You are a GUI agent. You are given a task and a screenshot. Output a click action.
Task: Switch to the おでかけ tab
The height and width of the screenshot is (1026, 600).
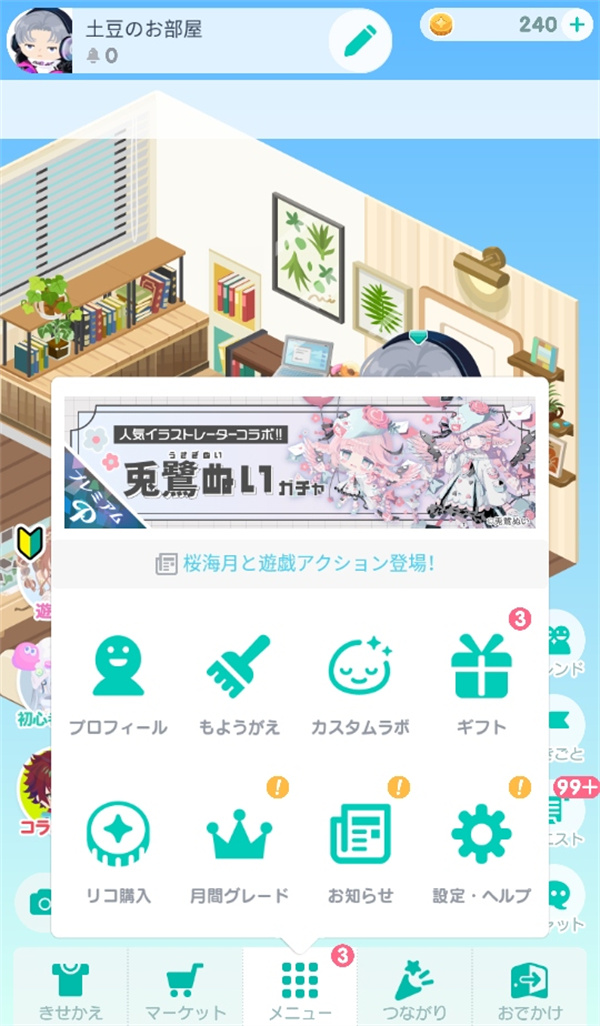tap(529, 988)
